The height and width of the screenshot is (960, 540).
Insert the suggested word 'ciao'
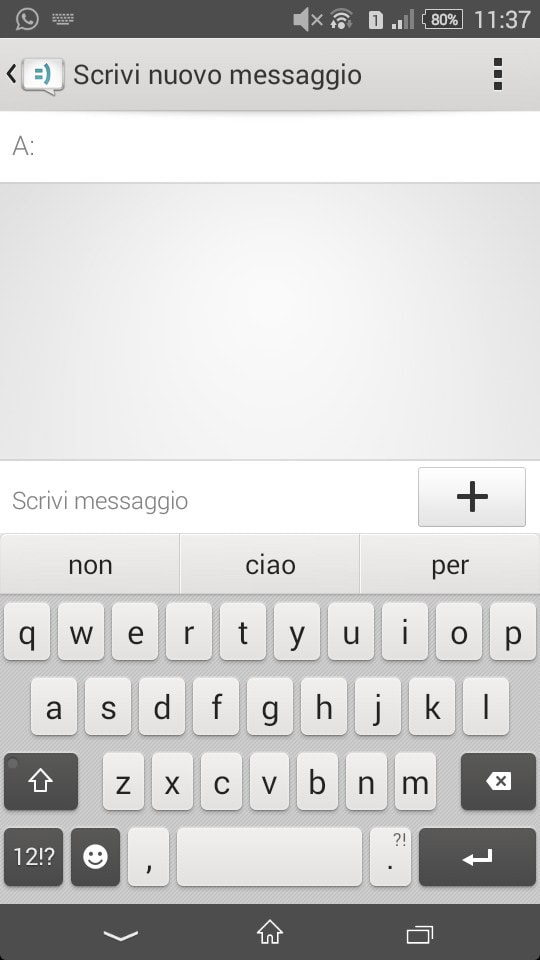pyautogui.click(x=270, y=564)
